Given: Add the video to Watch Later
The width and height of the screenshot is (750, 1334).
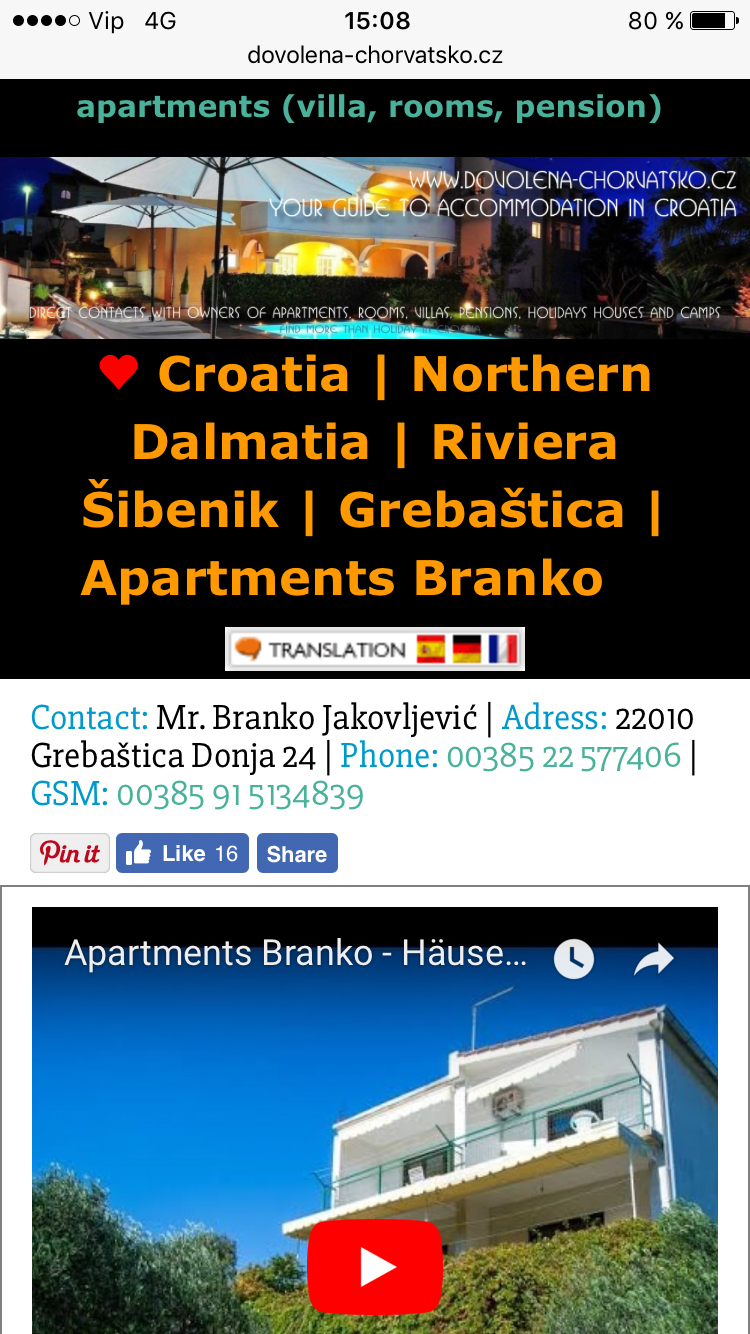Looking at the screenshot, I should click(573, 959).
